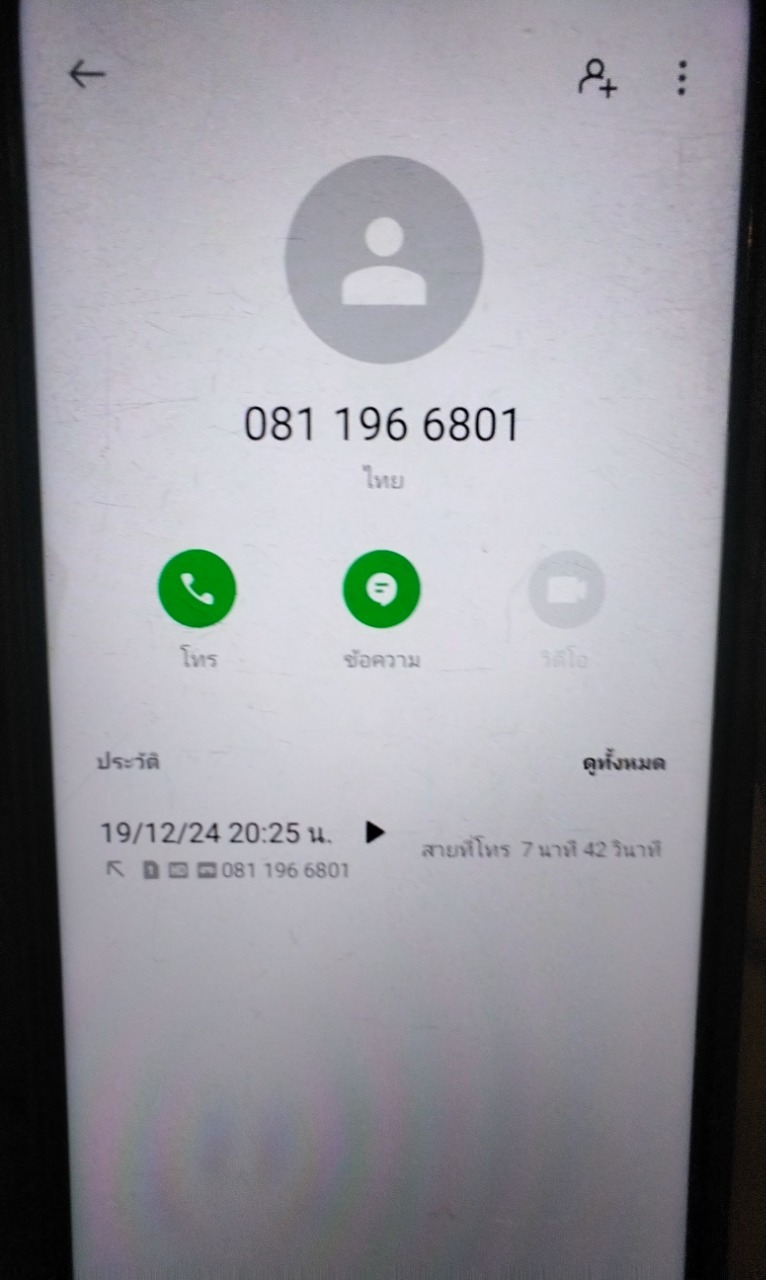Open the three-dot overflow menu
The width and height of the screenshot is (766, 1280).
pos(682,77)
